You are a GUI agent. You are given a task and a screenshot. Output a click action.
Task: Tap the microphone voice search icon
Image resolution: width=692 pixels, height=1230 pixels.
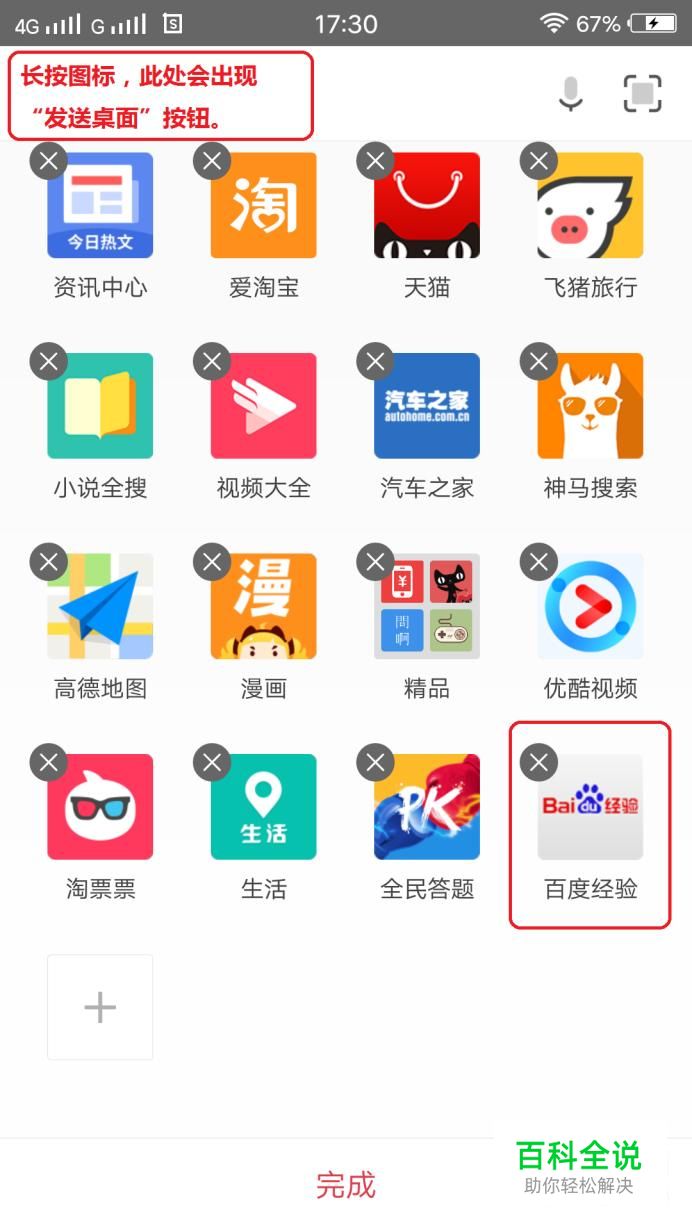570,94
